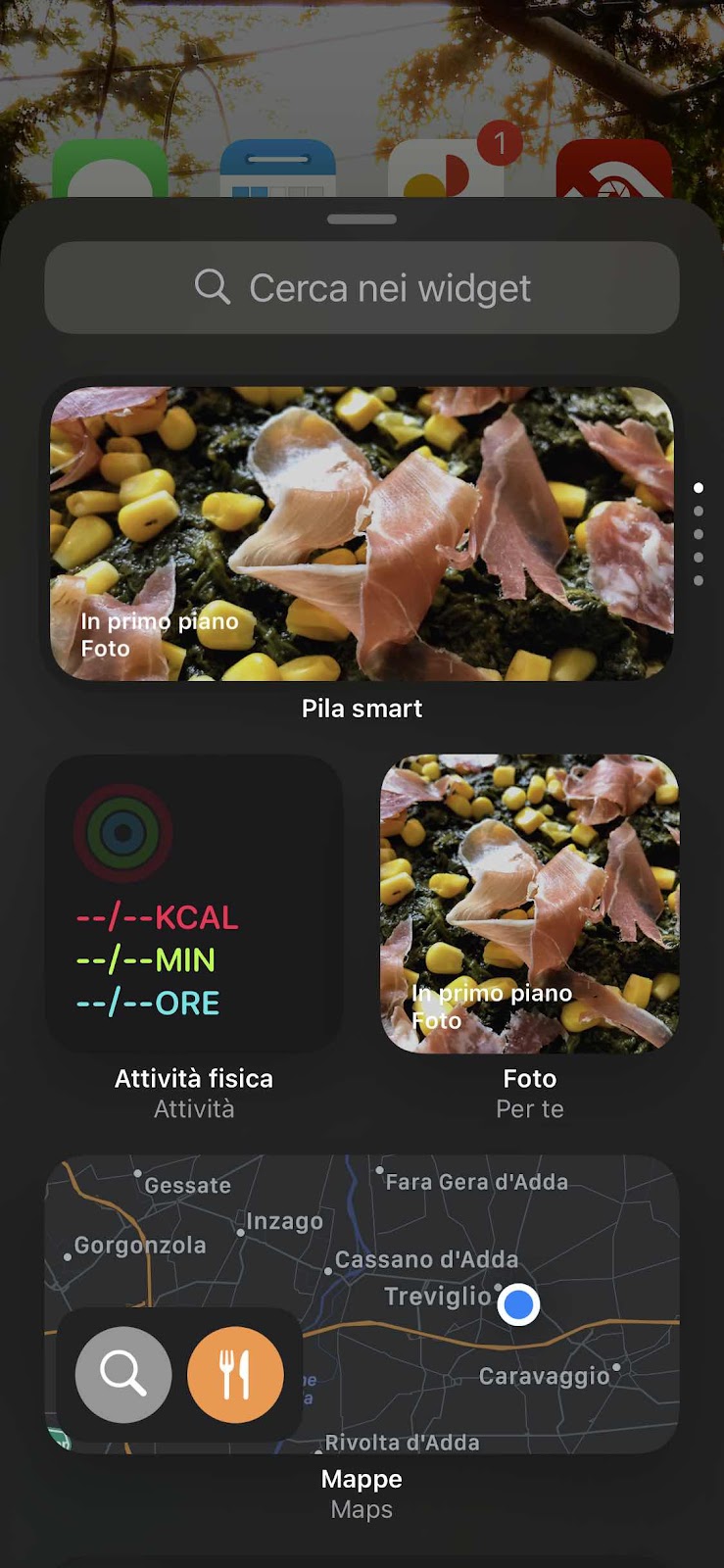
Task: Open the Cerca nei widget search field
Action: pos(362,288)
